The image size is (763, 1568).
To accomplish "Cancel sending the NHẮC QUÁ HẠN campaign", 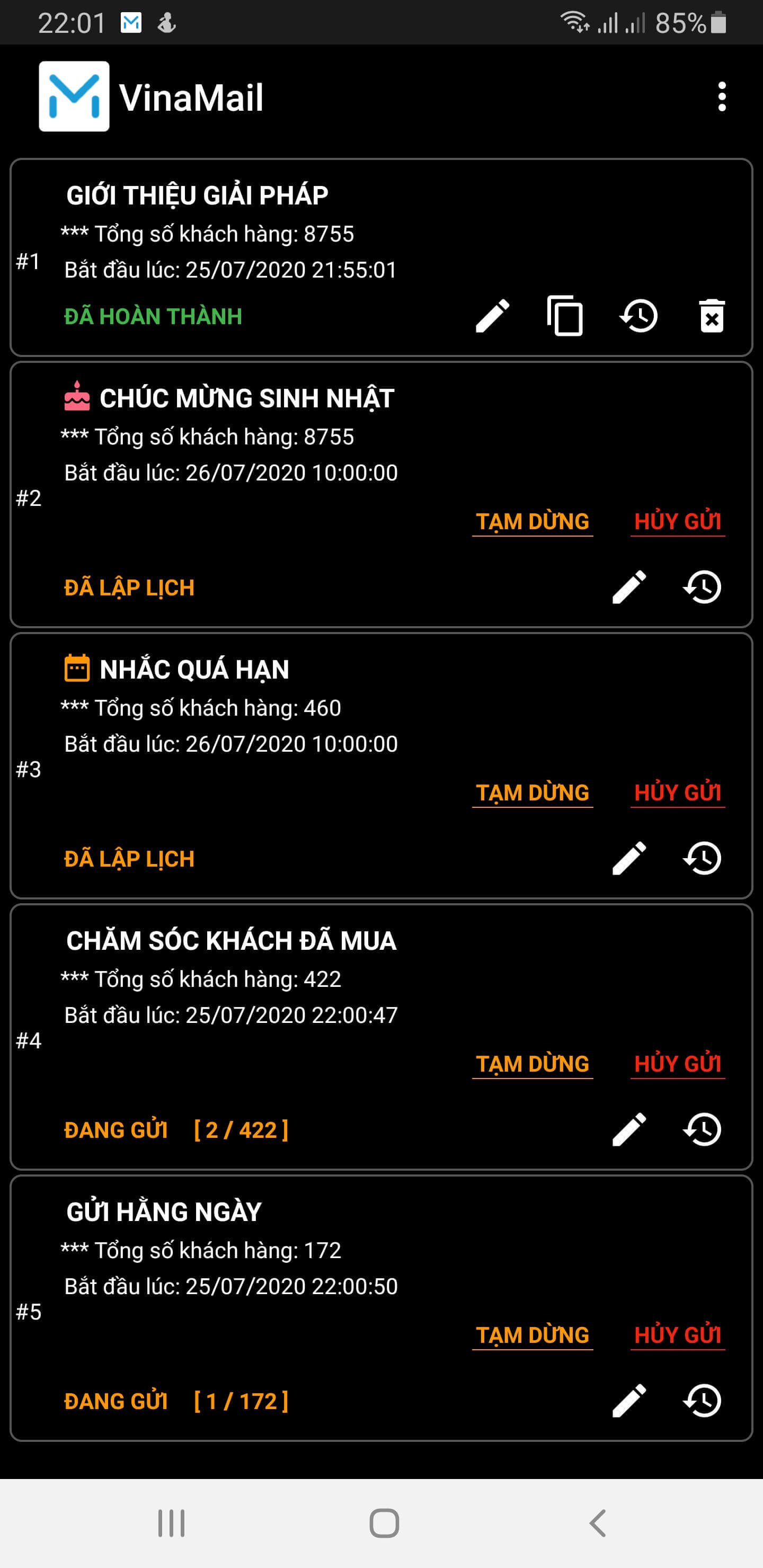I will pos(677,792).
